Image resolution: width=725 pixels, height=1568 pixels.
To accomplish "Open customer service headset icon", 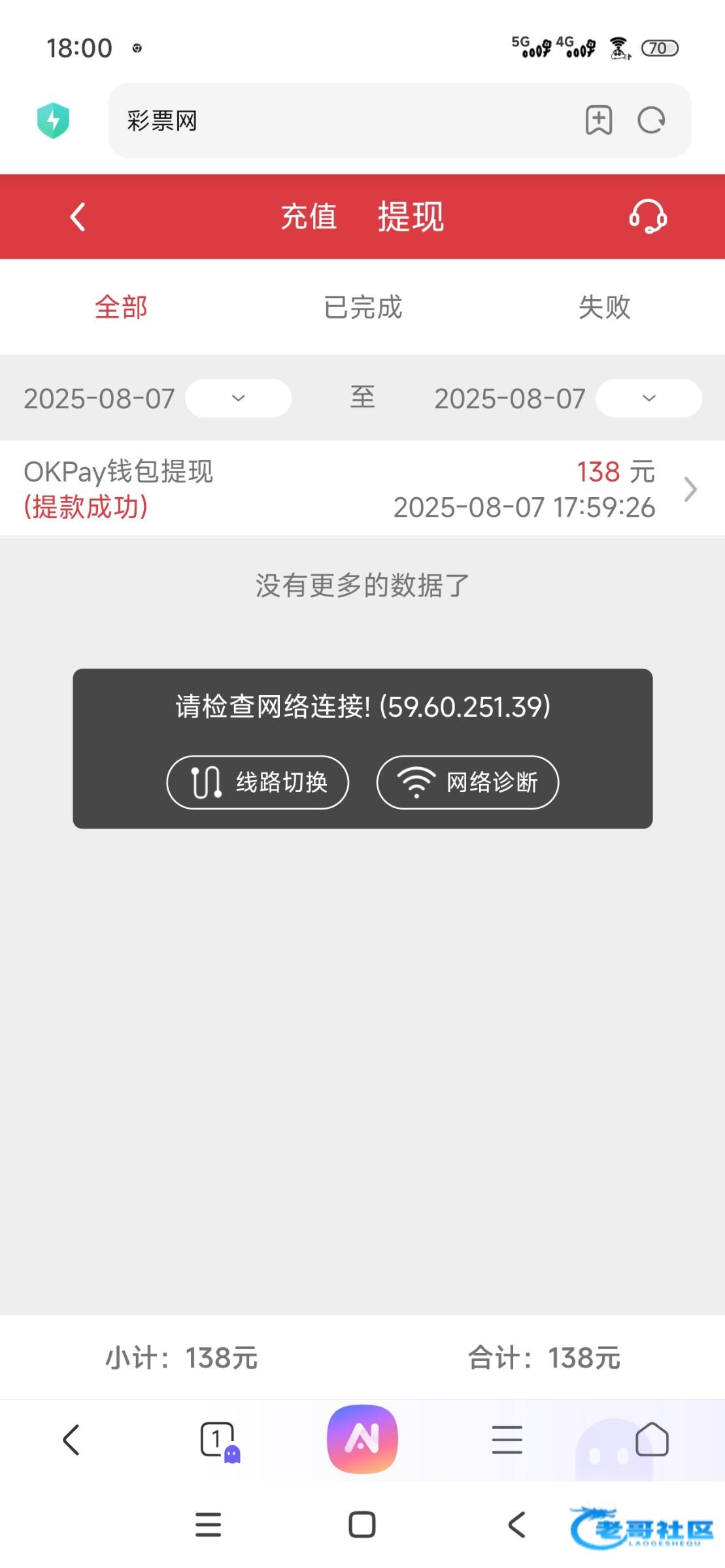I will (x=648, y=217).
